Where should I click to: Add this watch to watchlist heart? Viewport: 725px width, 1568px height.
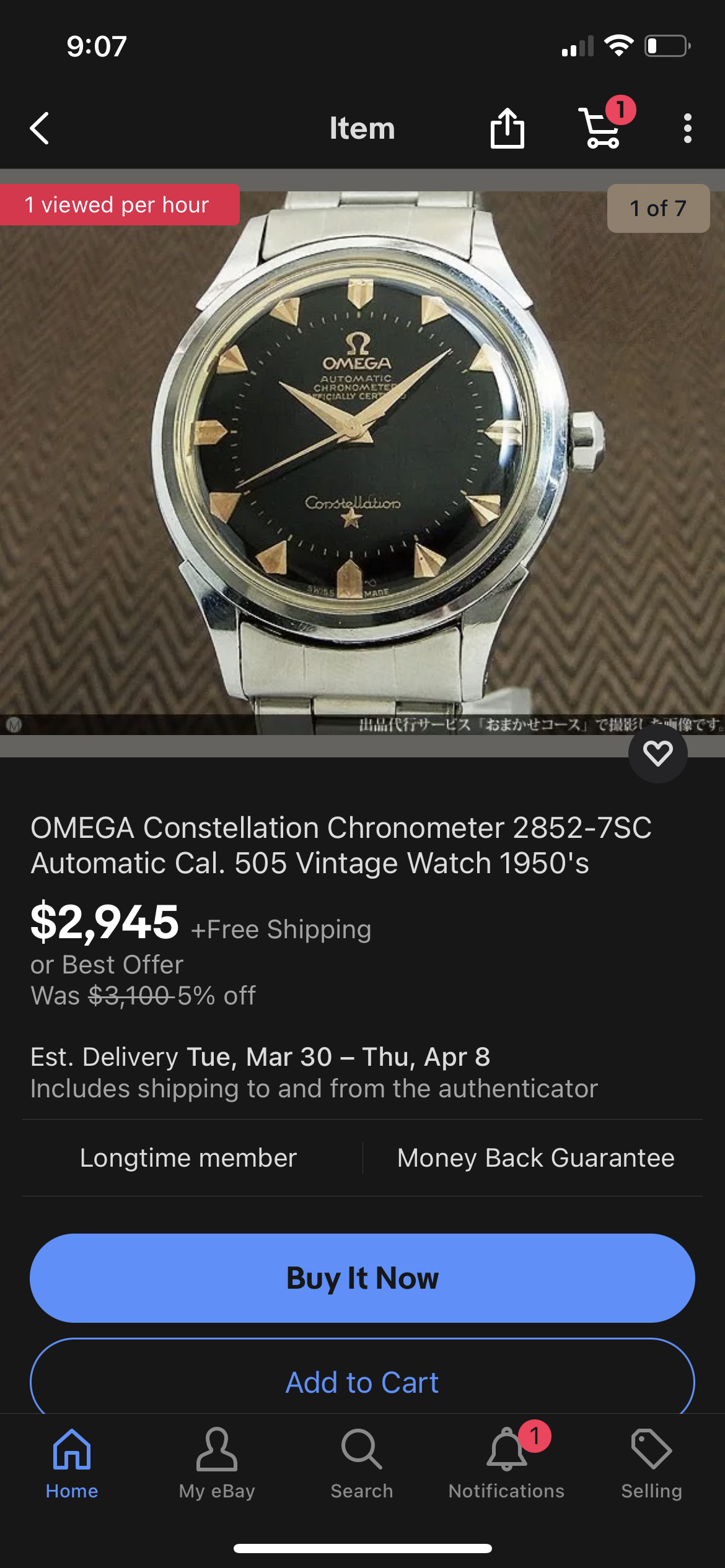click(x=657, y=754)
